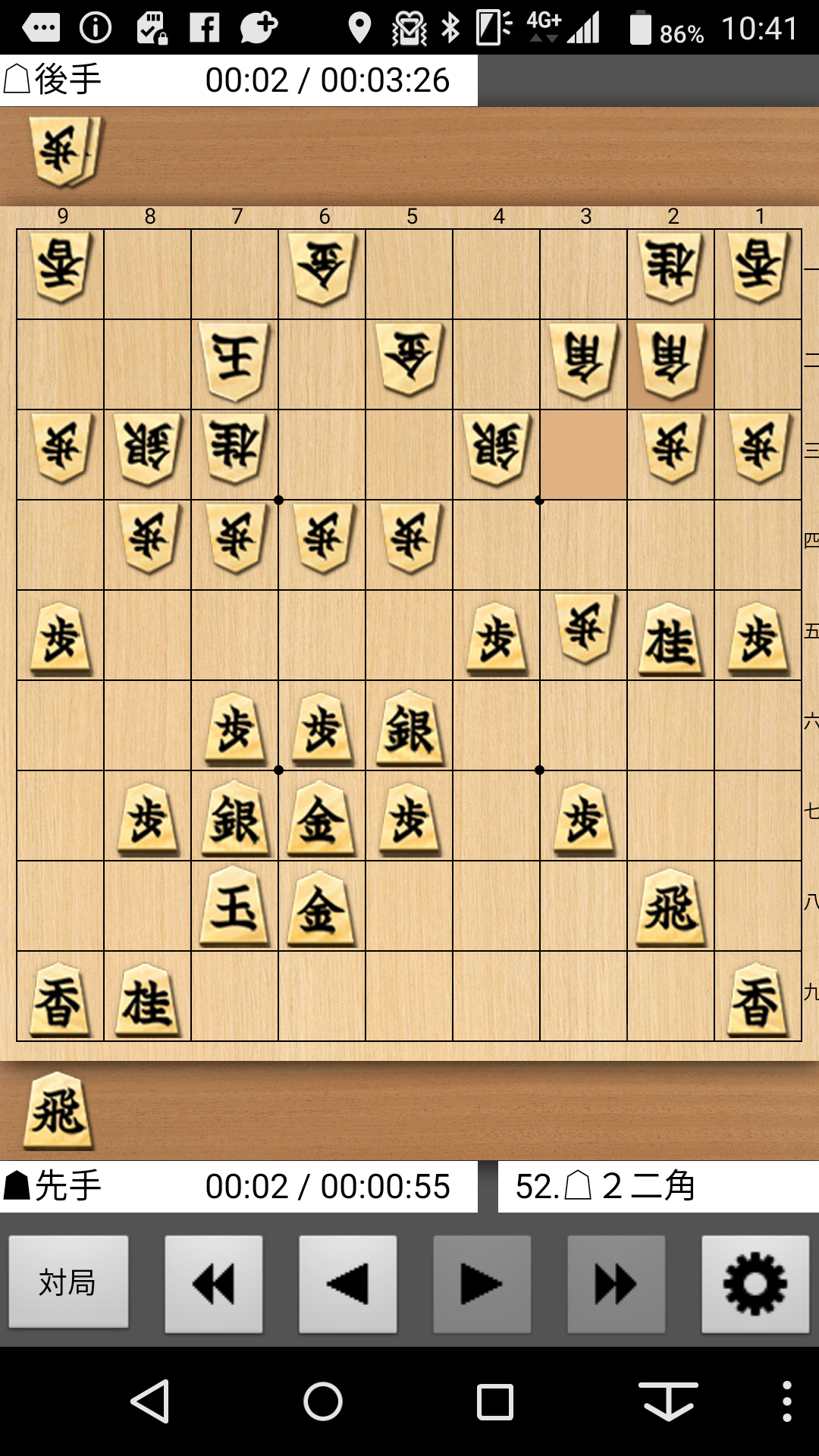
Task: Open the gear settings
Action: [755, 1284]
